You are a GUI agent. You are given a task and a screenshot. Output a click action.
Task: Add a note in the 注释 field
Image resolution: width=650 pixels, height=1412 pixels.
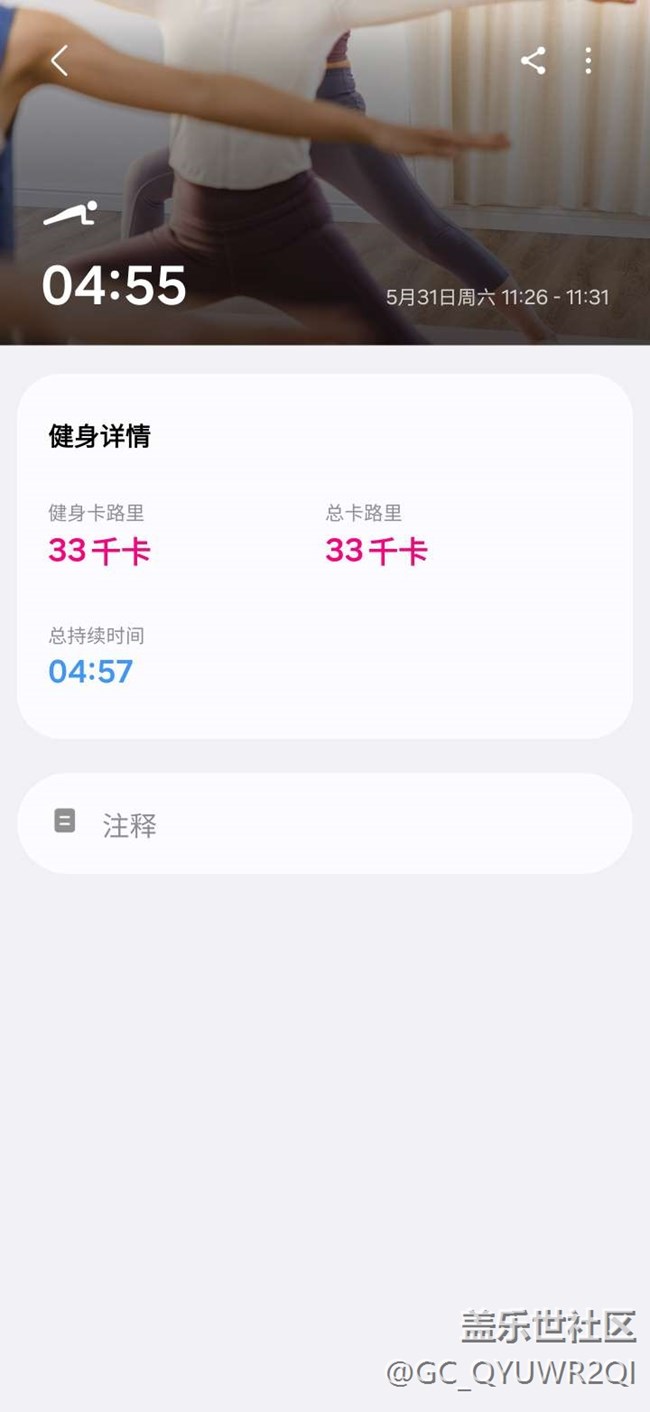(325, 824)
